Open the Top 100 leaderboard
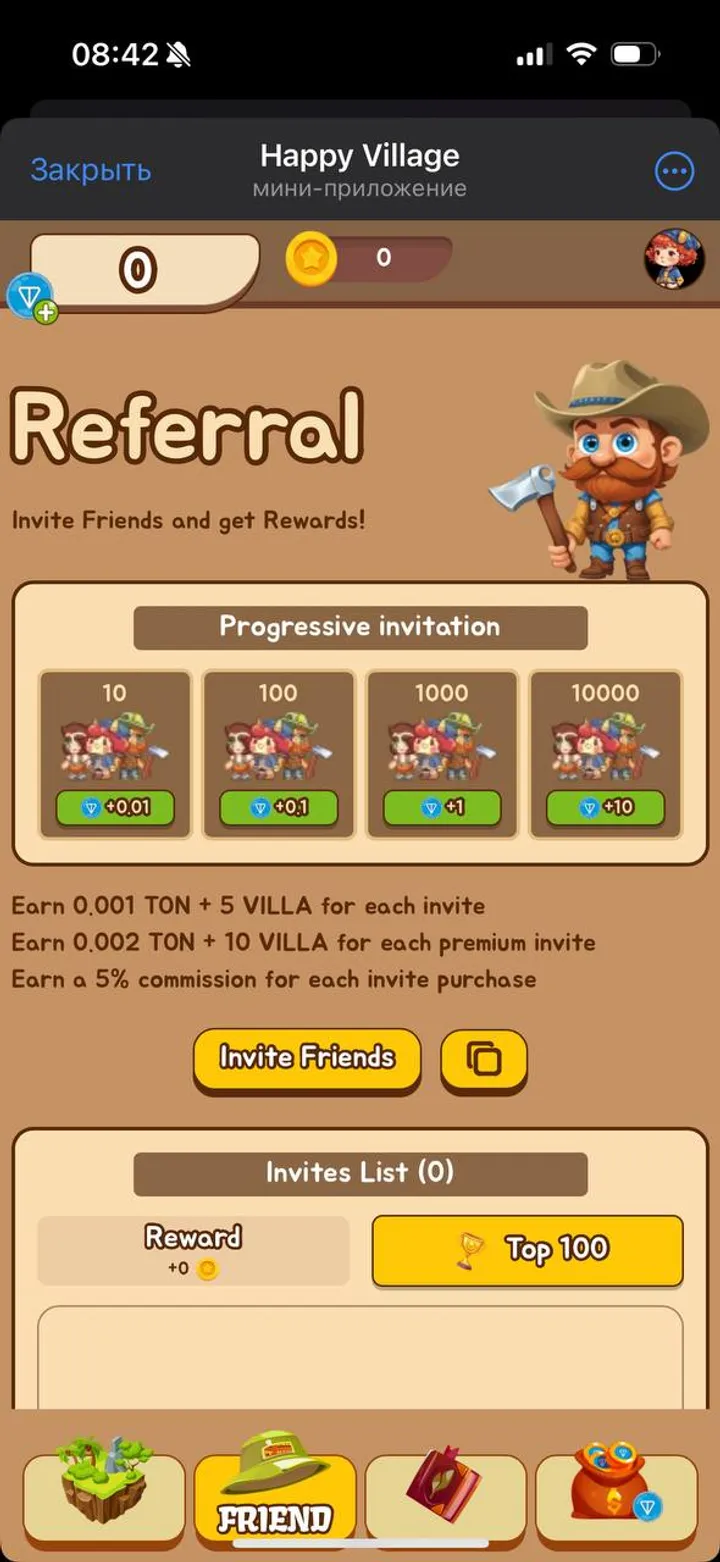Viewport: 720px width, 1562px height. [x=528, y=1249]
